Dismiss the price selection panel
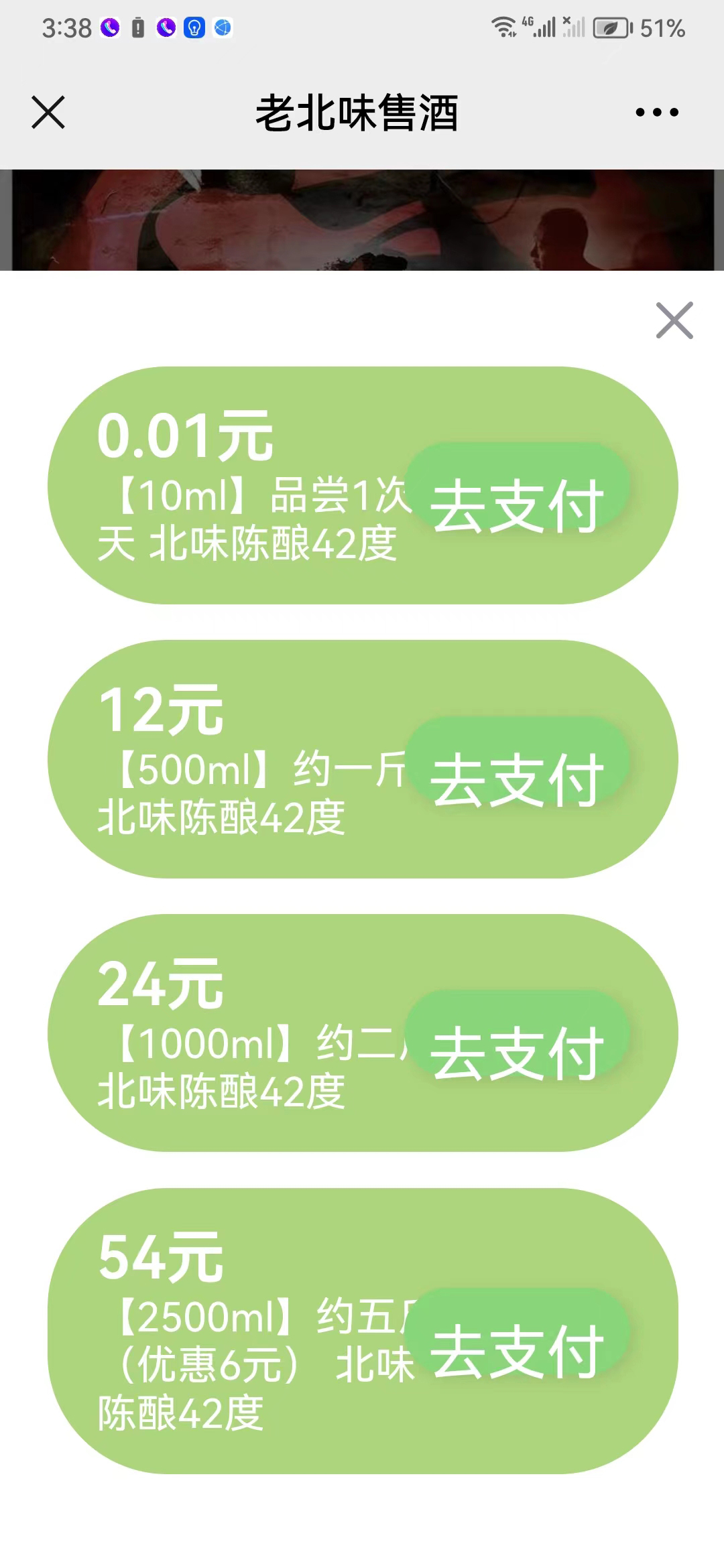Viewport: 724px width, 1568px height. coord(674,320)
